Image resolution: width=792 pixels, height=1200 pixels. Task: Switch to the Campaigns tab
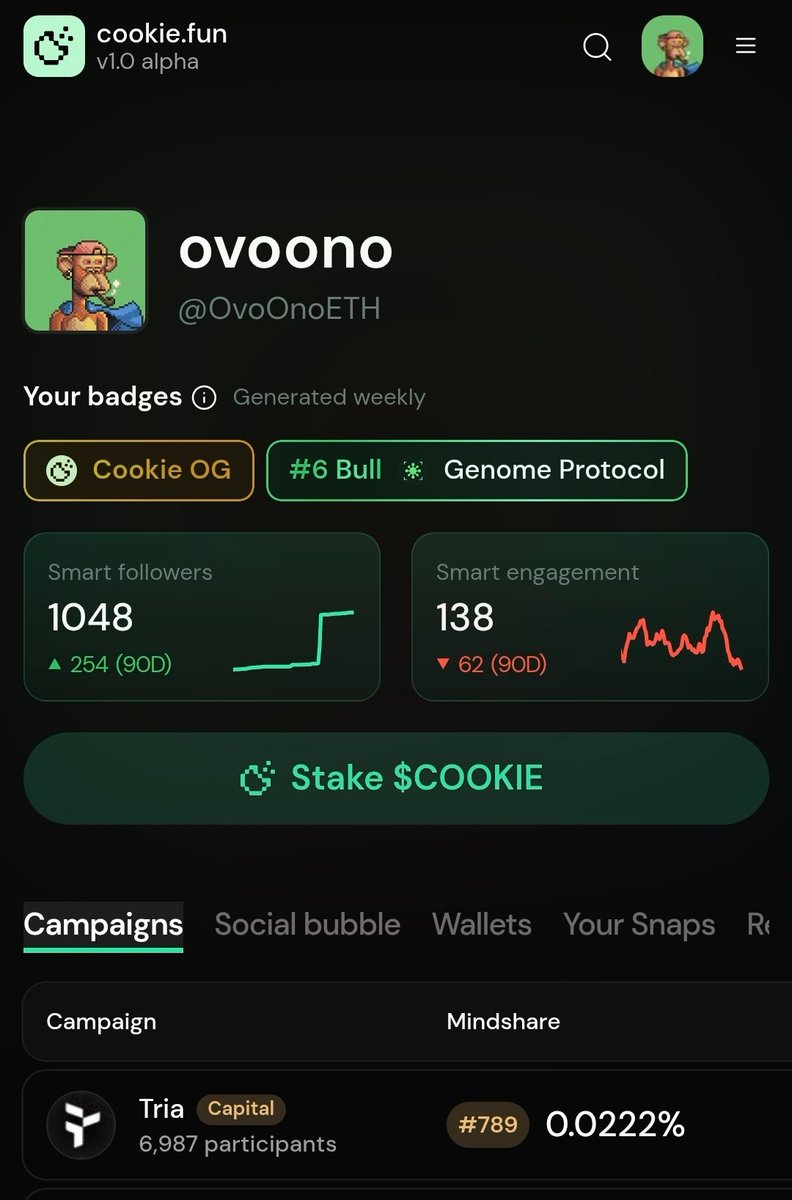[103, 924]
